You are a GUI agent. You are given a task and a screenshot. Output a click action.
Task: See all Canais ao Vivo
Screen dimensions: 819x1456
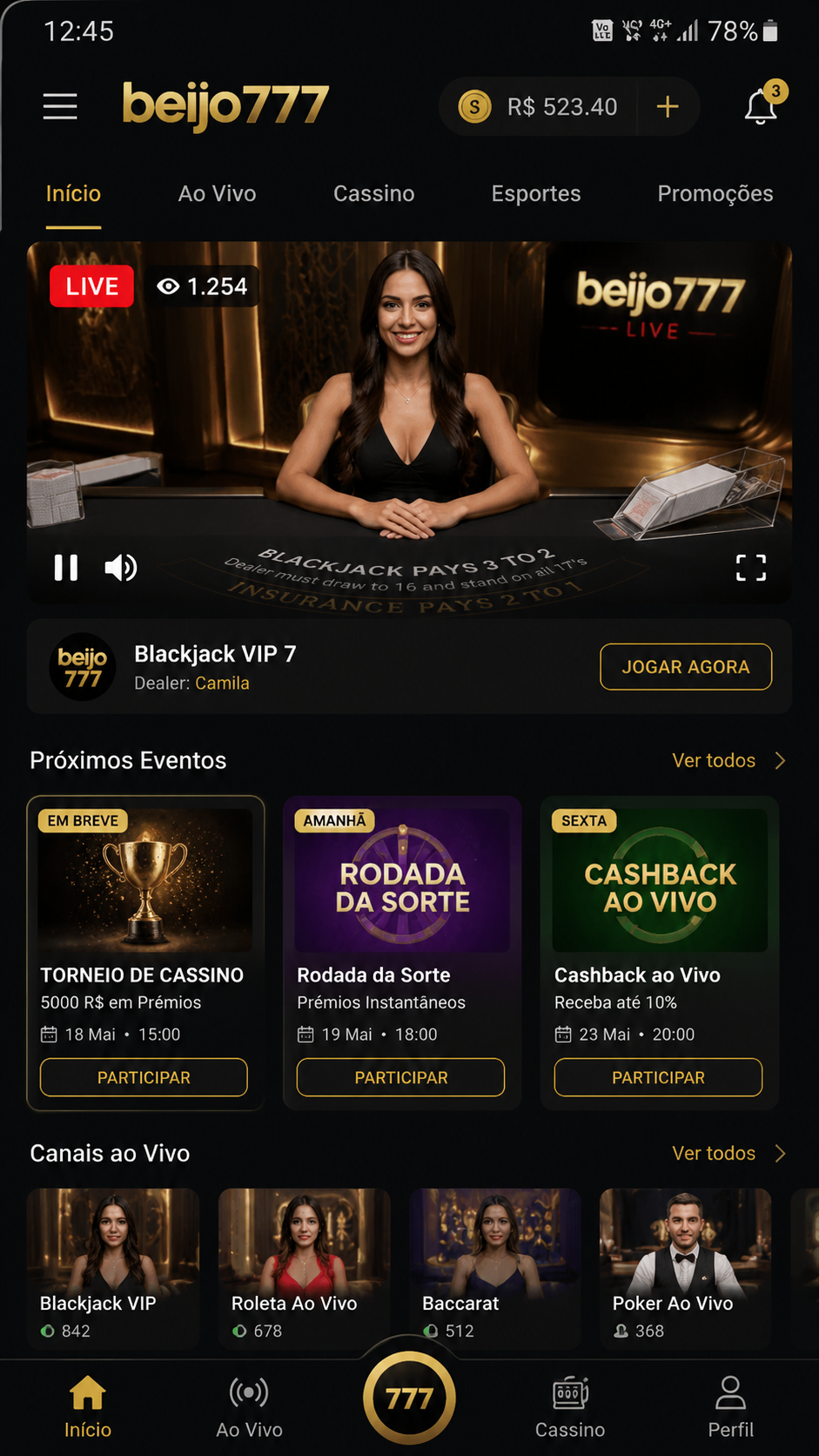728,1153
